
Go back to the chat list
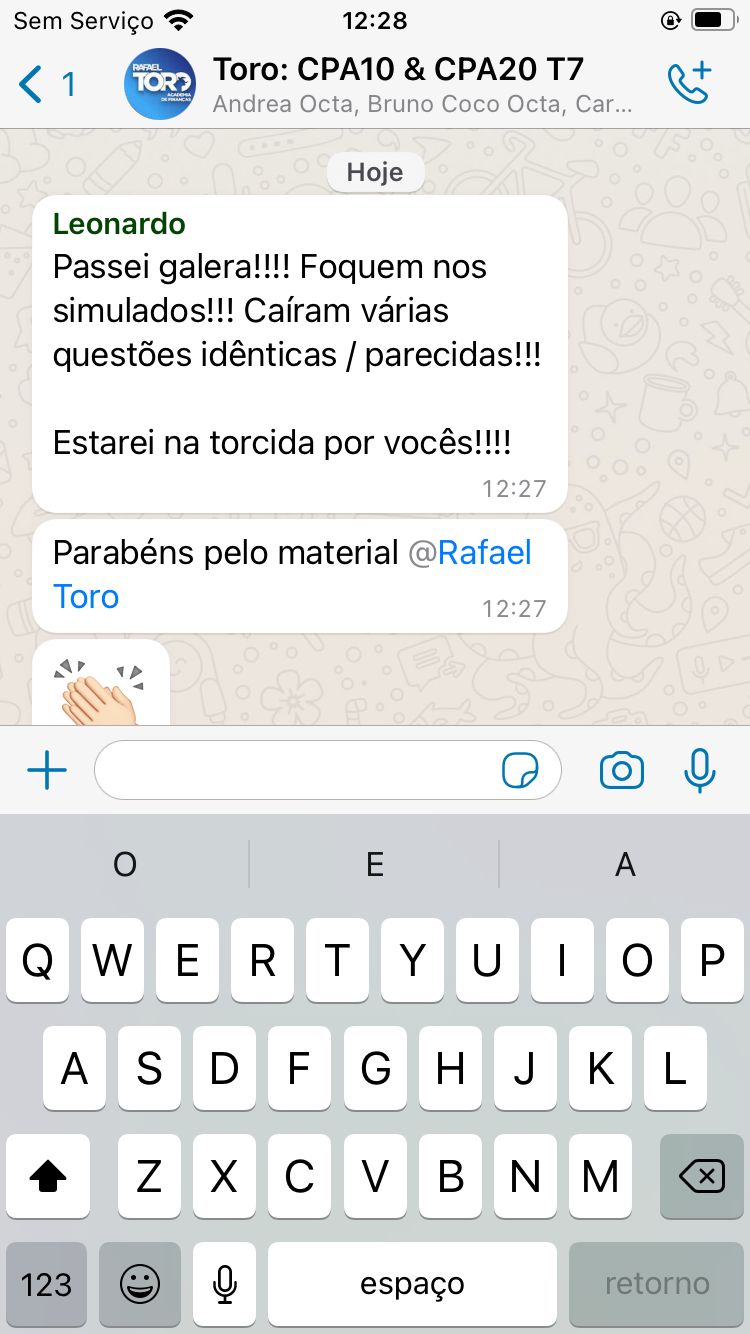point(45,85)
